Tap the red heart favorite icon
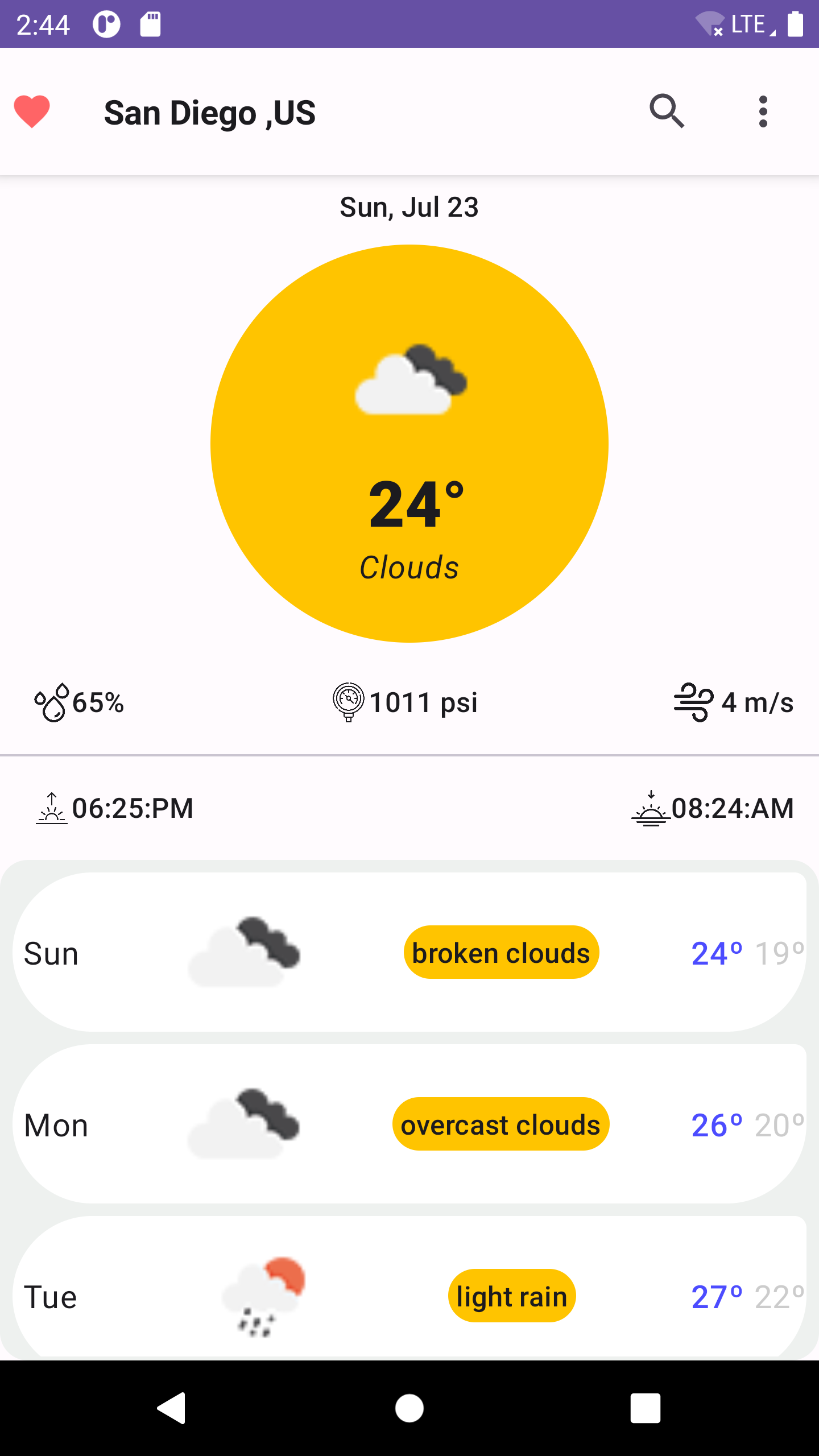819x1456 pixels. coord(32,112)
